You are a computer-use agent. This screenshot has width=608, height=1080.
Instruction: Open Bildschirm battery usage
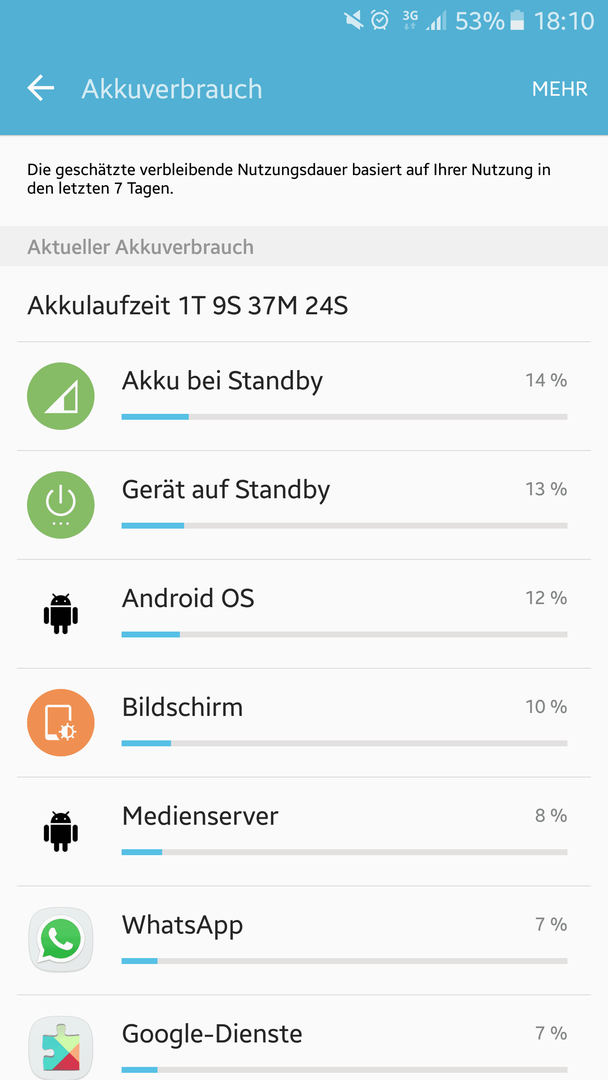304,723
